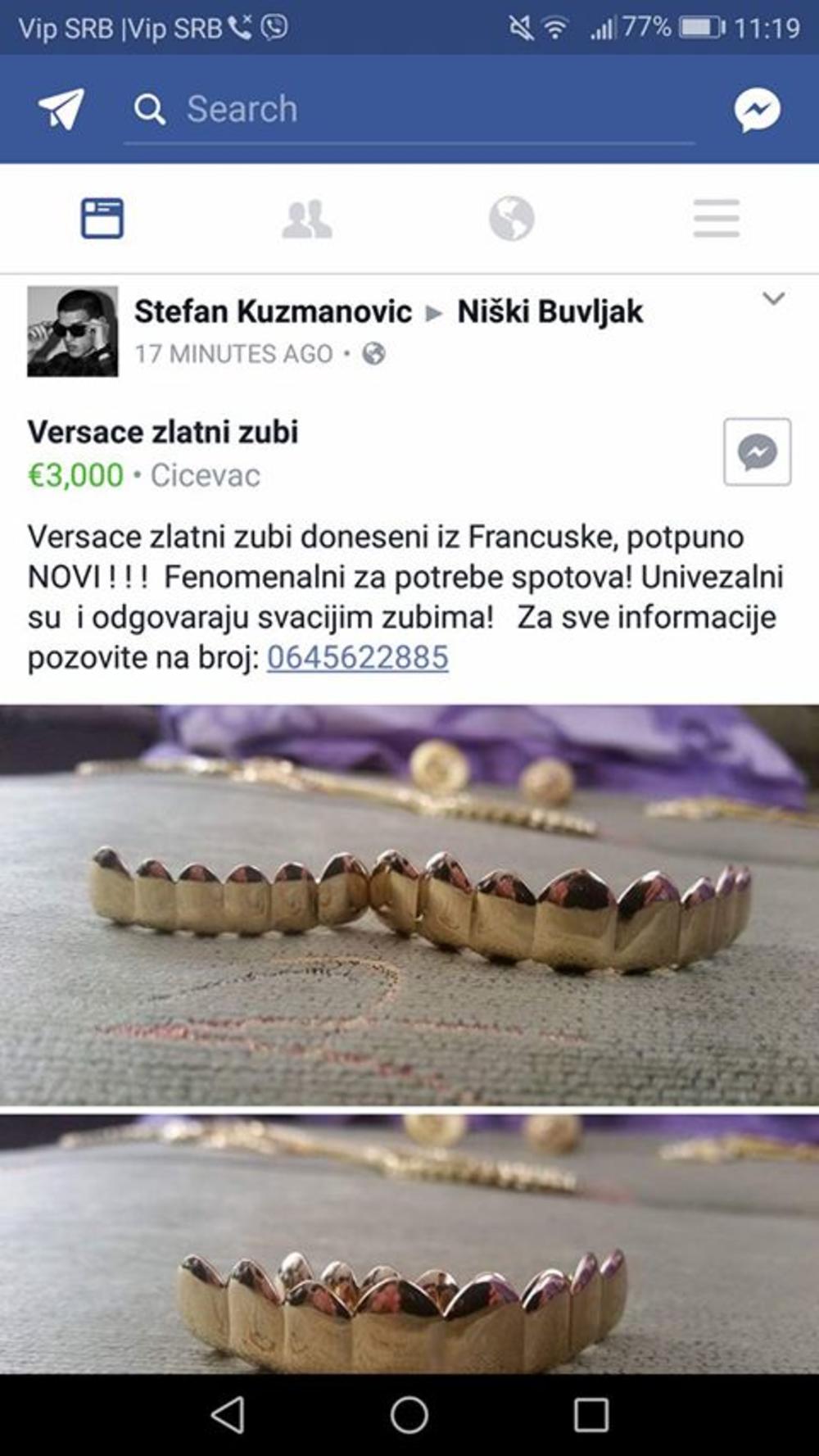Open the paper plane icon in header
This screenshot has width=819, height=1456.
click(61, 109)
